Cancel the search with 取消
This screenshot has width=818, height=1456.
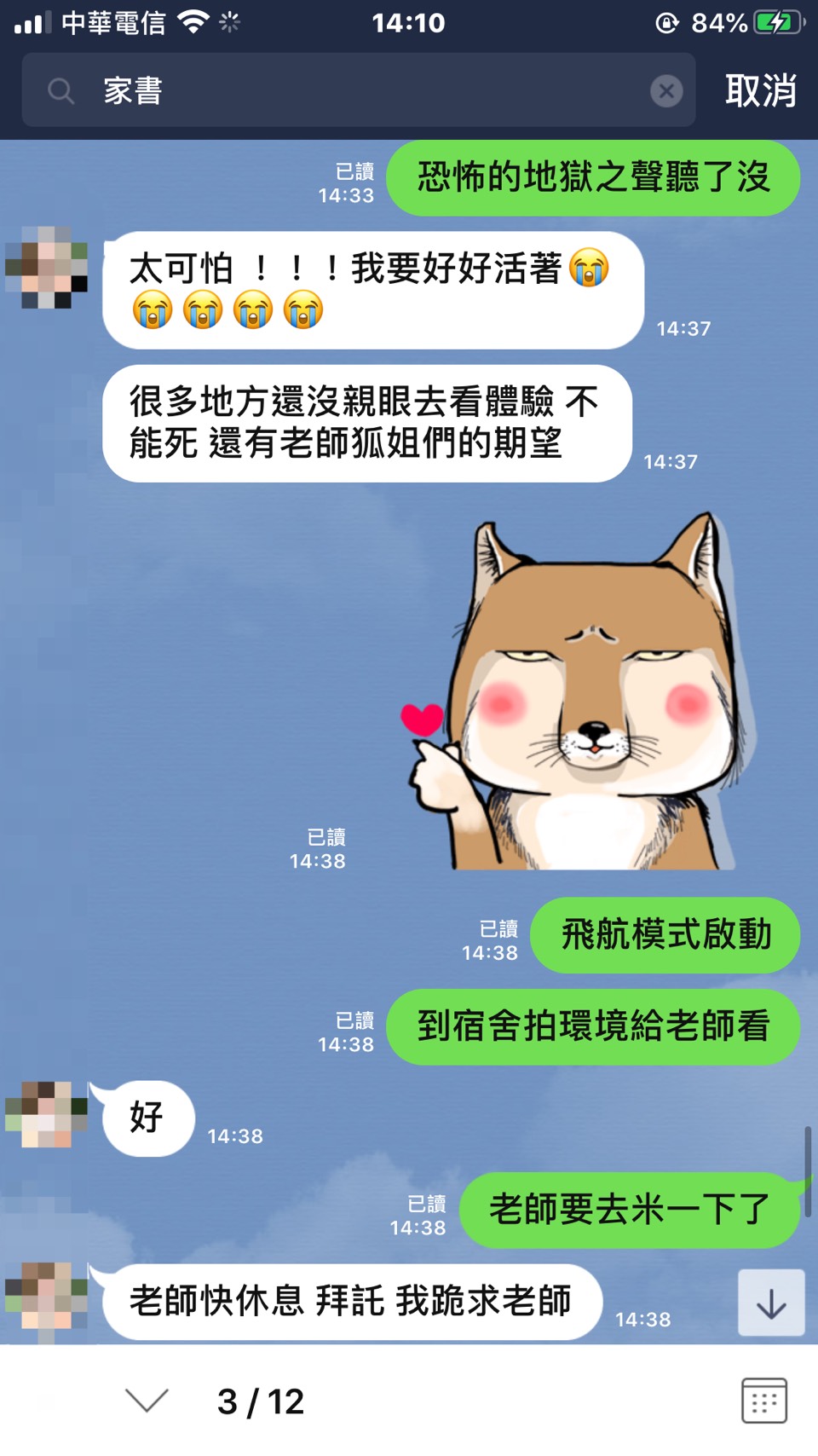click(x=760, y=90)
